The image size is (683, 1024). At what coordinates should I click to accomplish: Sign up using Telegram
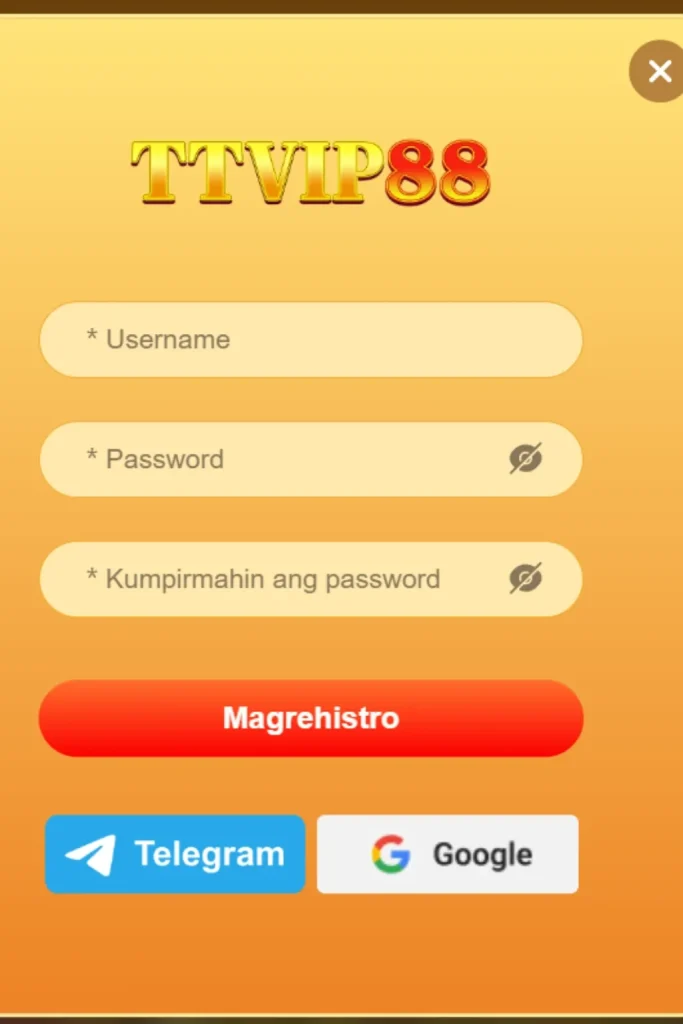tap(175, 854)
